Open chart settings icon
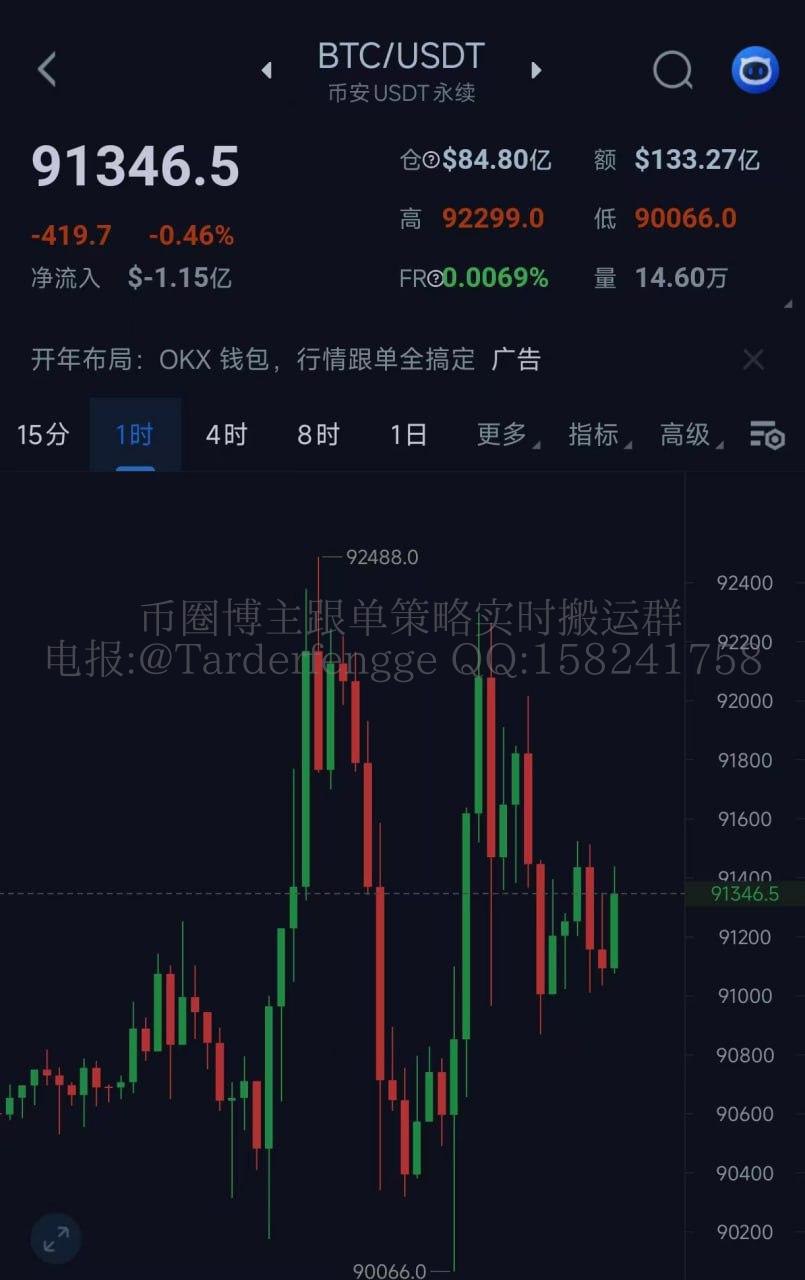 tap(767, 434)
